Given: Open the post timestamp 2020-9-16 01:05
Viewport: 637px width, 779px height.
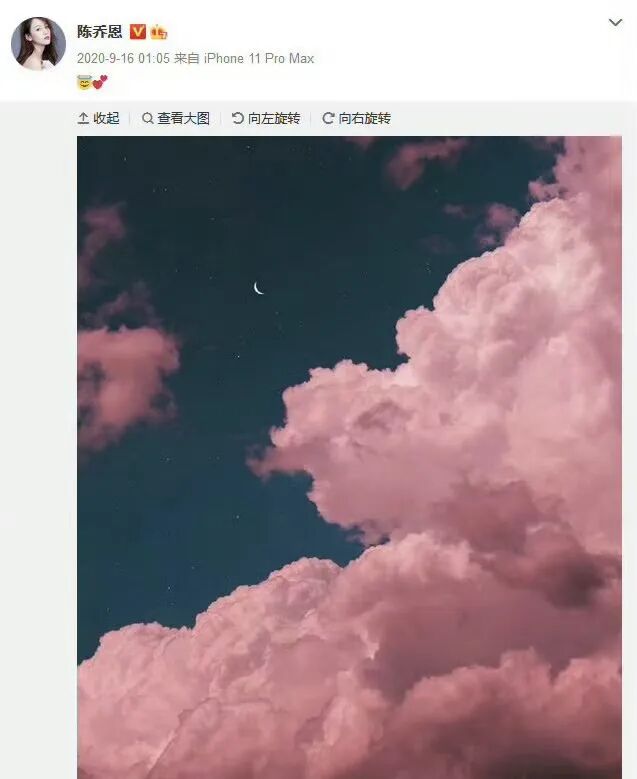Looking at the screenshot, I should point(123,59).
